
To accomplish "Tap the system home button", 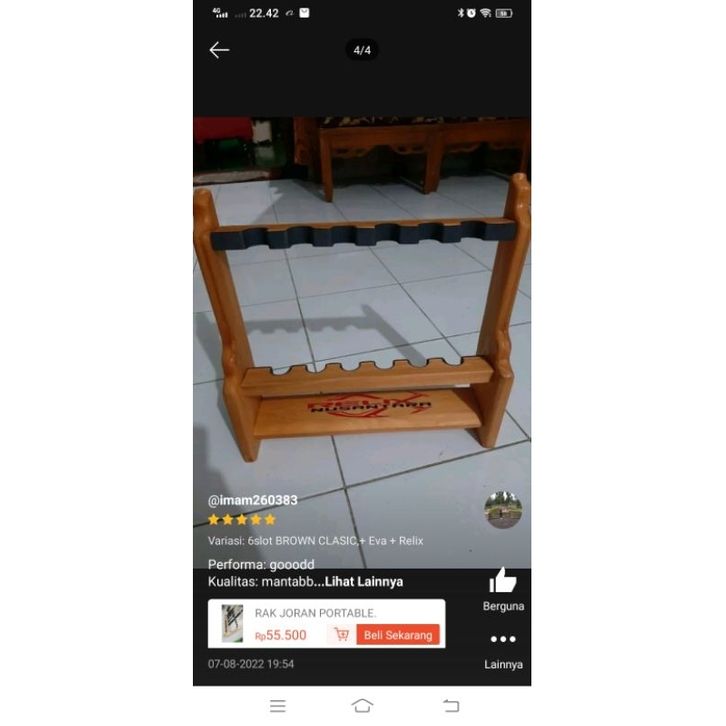I will (362, 706).
